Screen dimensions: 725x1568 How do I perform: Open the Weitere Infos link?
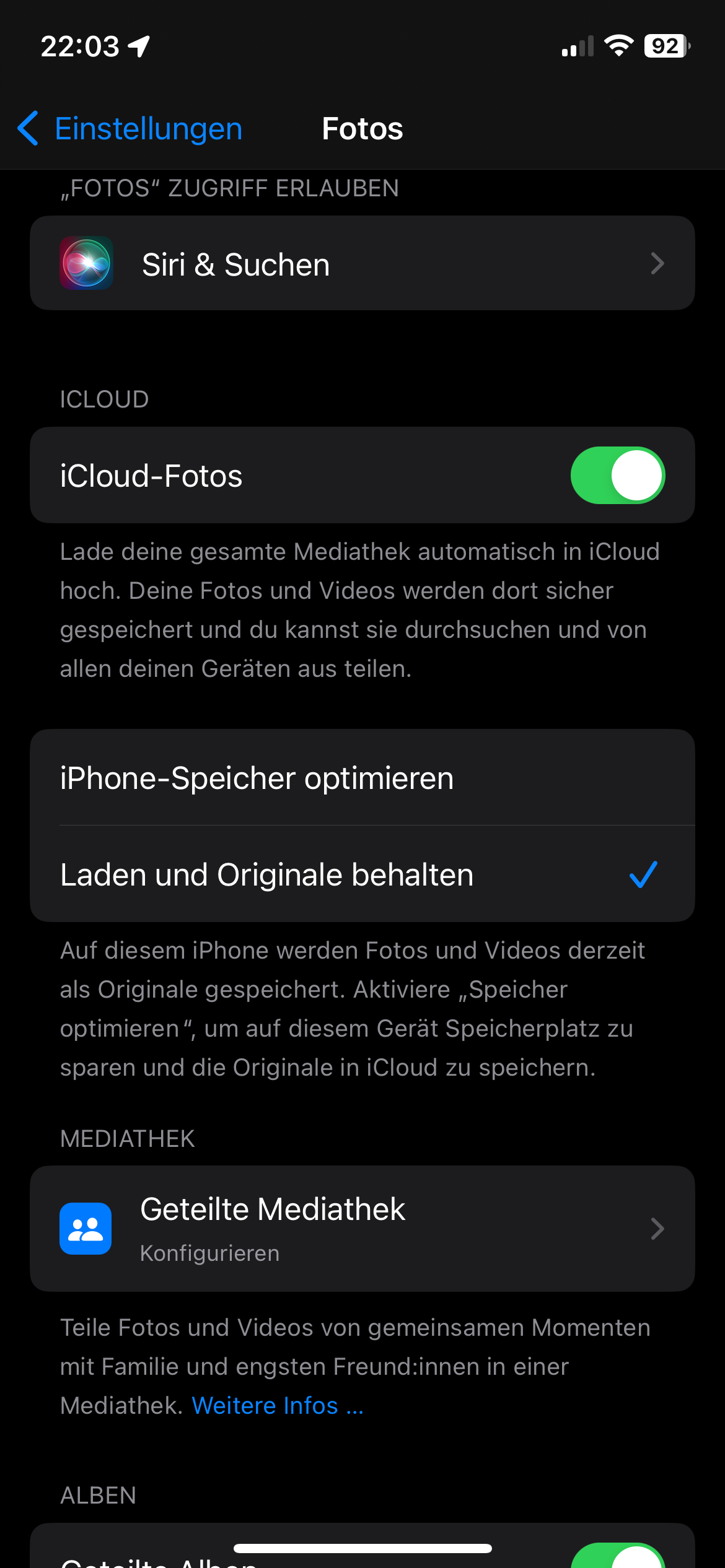click(278, 1406)
